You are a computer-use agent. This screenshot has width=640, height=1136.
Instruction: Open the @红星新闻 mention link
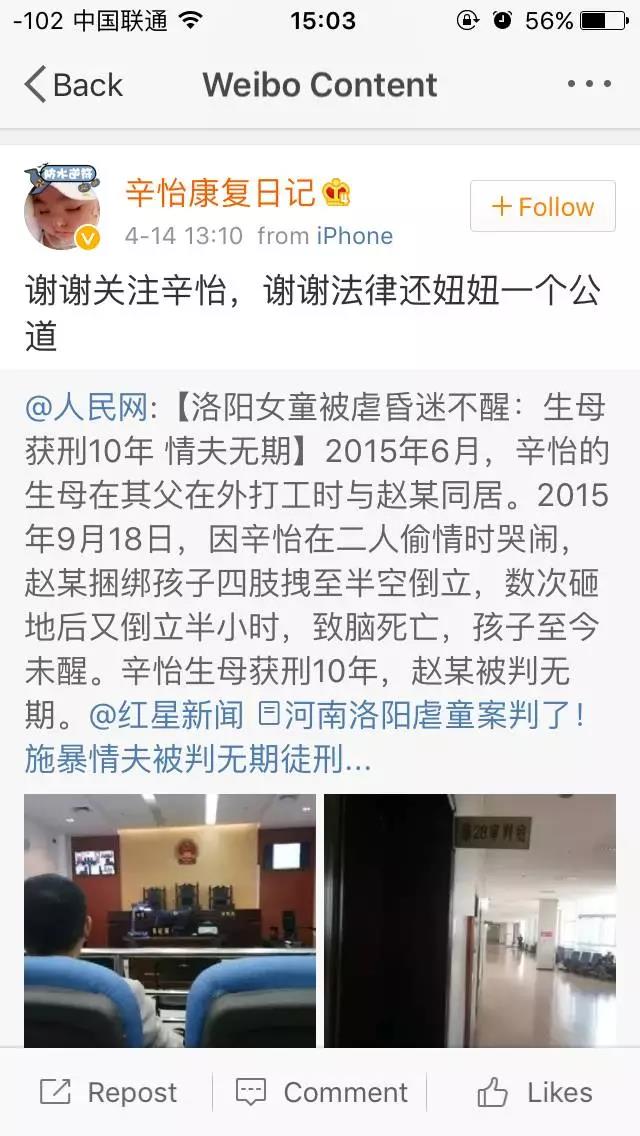168,715
